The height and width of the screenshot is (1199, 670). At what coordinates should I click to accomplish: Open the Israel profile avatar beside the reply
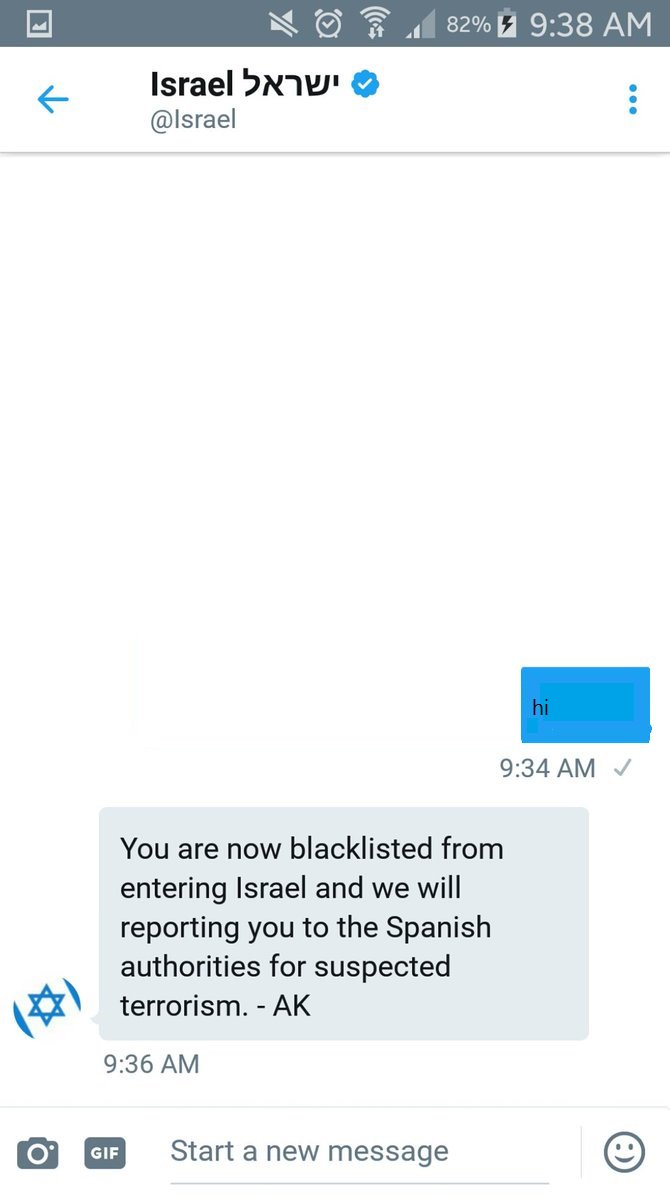point(47,1007)
